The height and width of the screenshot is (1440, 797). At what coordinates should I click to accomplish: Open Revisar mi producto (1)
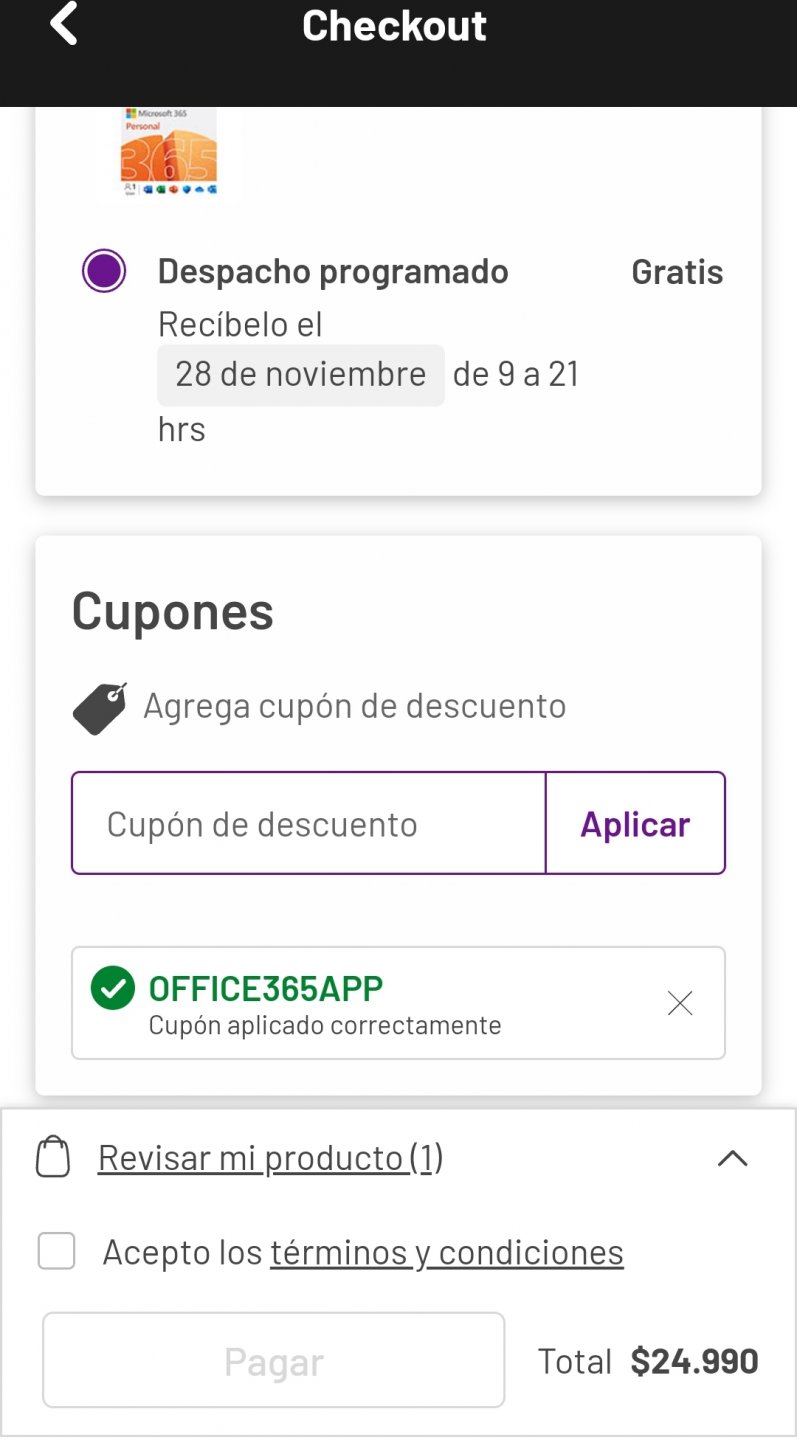[x=270, y=1158]
